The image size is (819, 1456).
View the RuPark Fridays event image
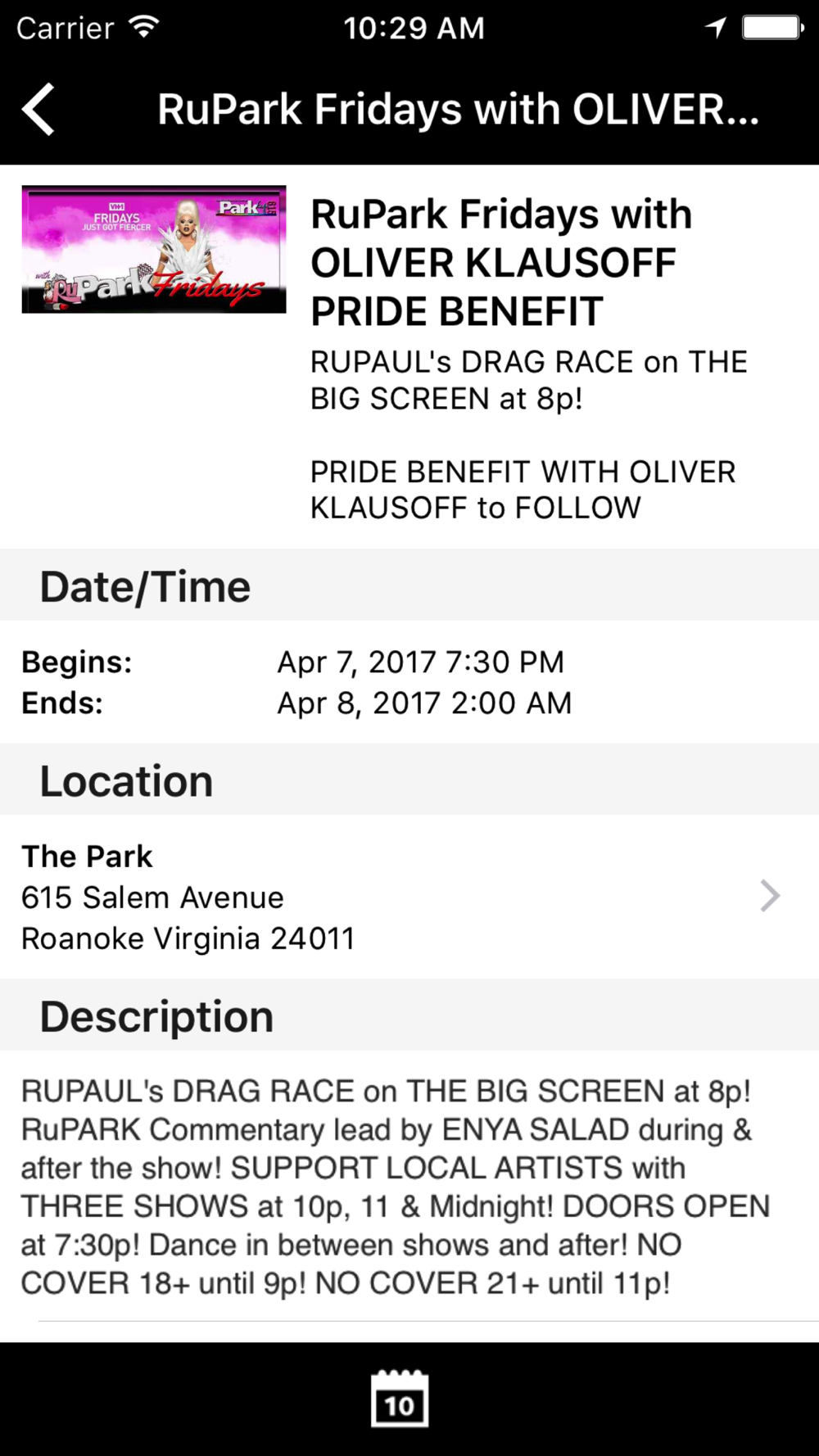coord(154,250)
